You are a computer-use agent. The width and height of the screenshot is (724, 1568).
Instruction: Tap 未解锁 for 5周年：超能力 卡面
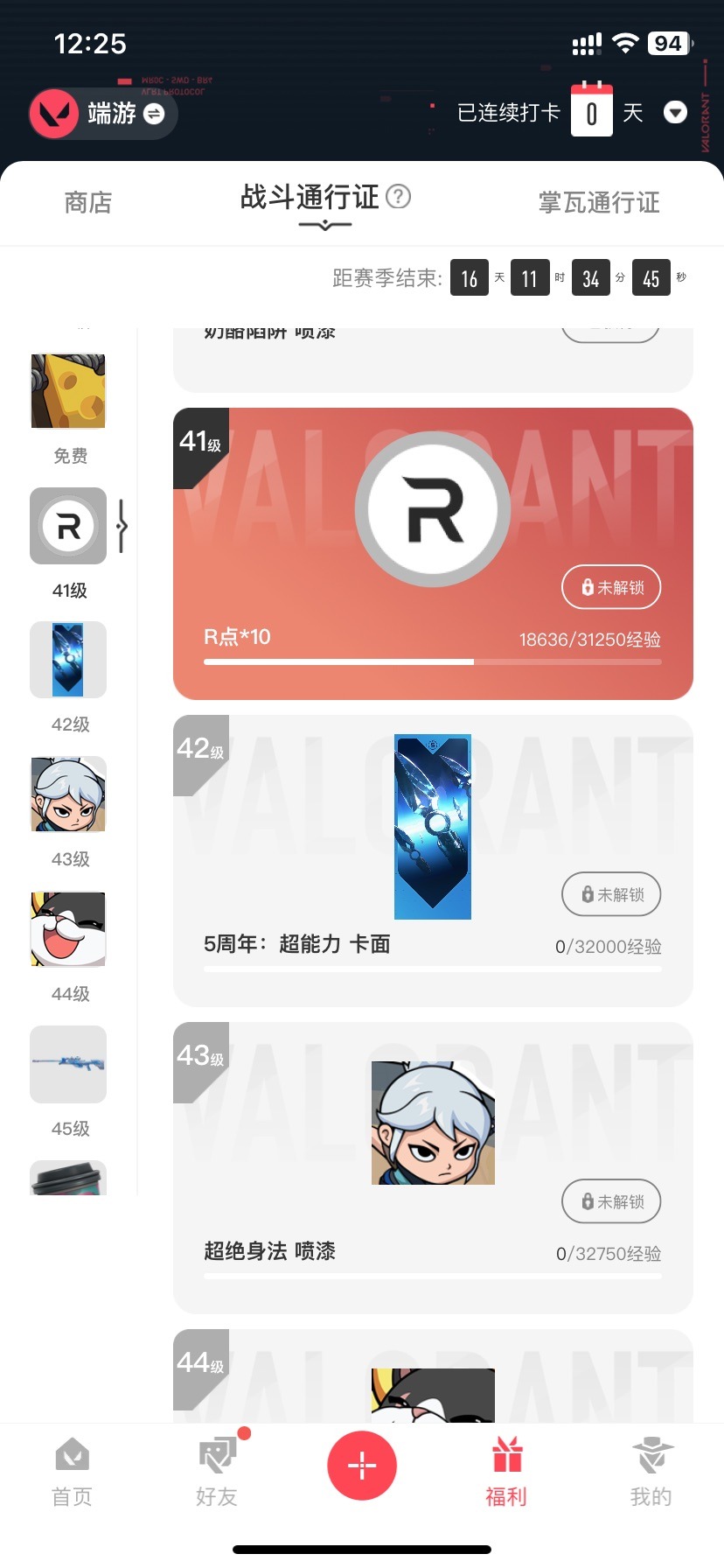tap(610, 894)
